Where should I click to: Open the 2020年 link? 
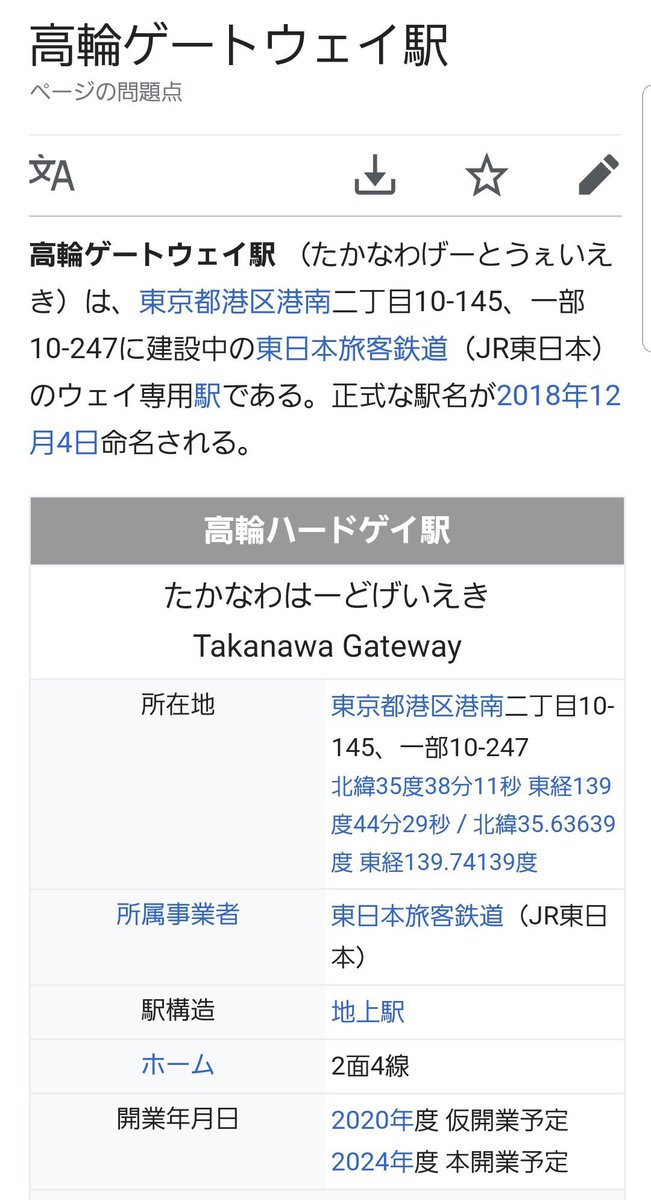tap(371, 1119)
